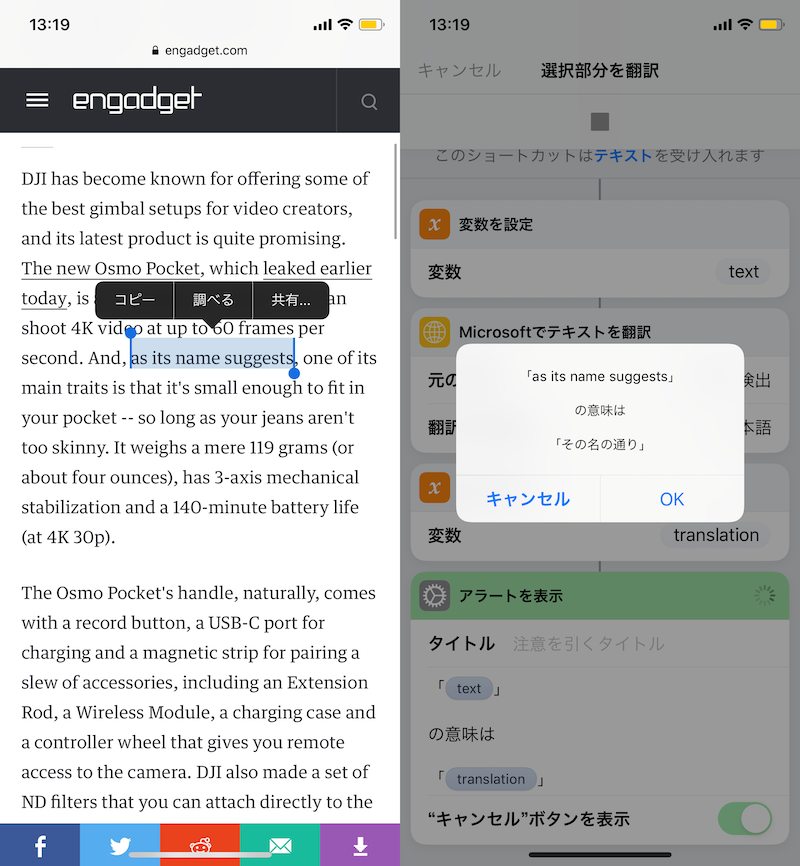Image resolution: width=800 pixels, height=866 pixels.
Task: Share the article on Reddit
Action: 200,845
